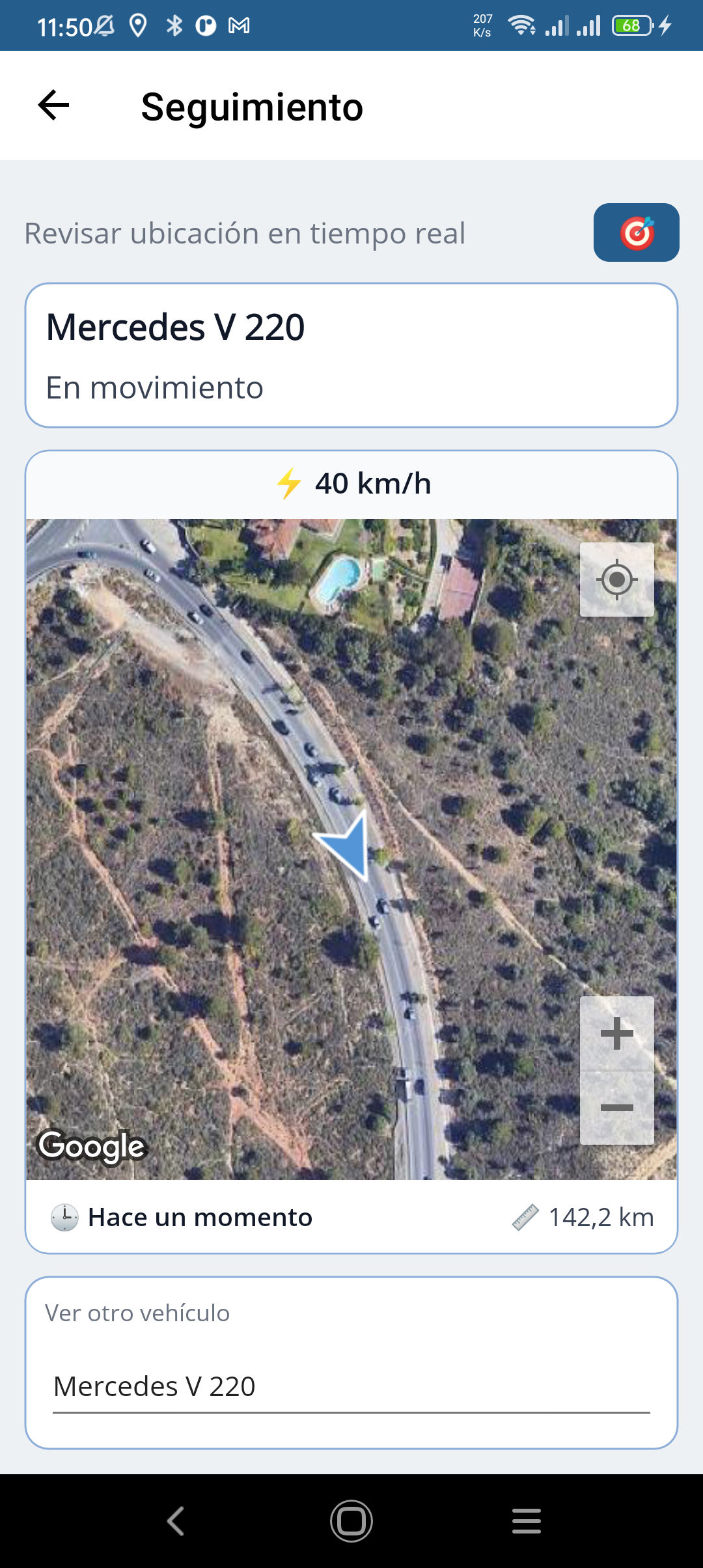Go back from the Seguimiento screen
The height and width of the screenshot is (1568, 703).
point(53,105)
